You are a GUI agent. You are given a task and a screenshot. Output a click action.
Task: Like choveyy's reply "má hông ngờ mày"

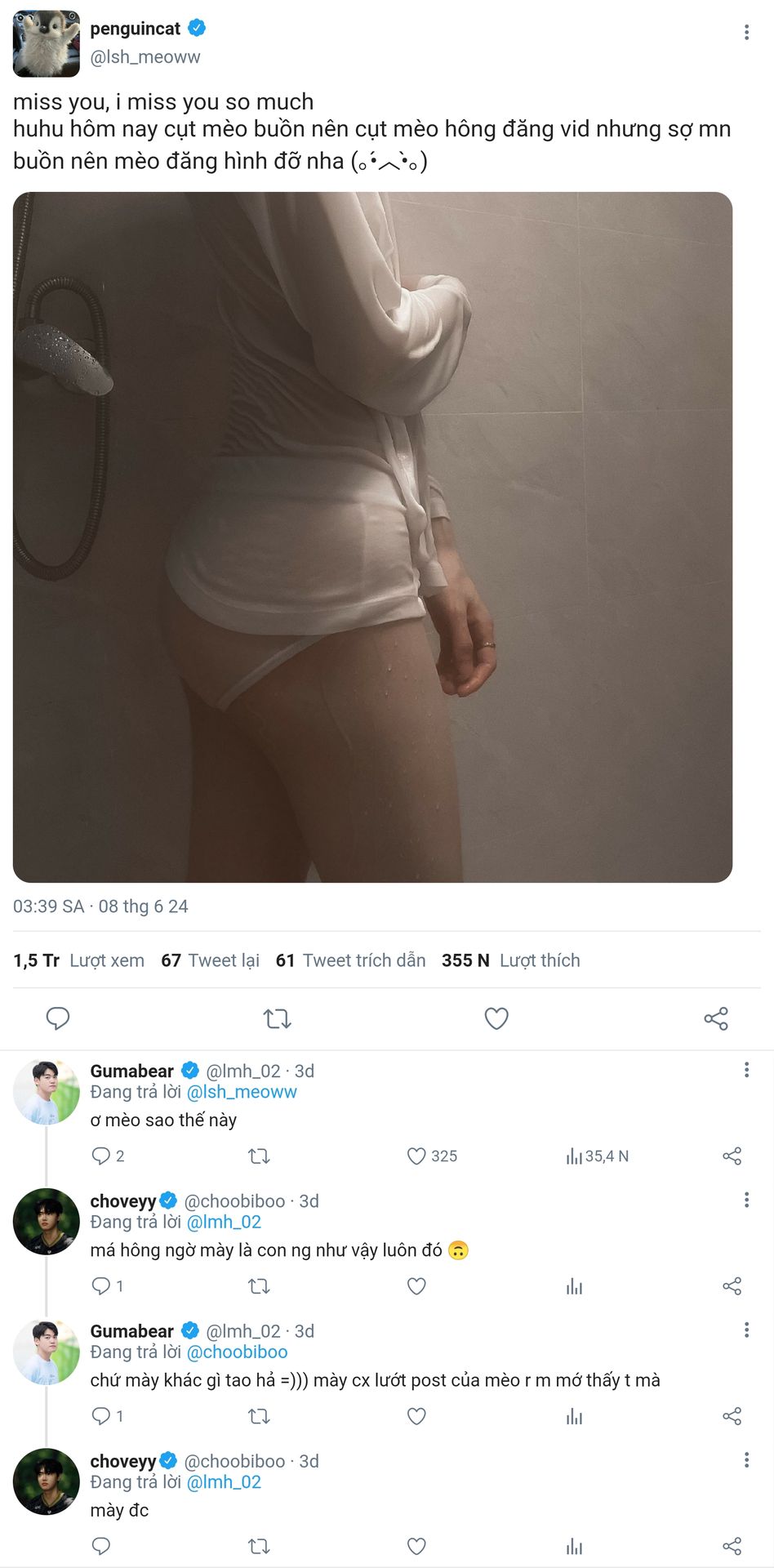[x=416, y=1286]
